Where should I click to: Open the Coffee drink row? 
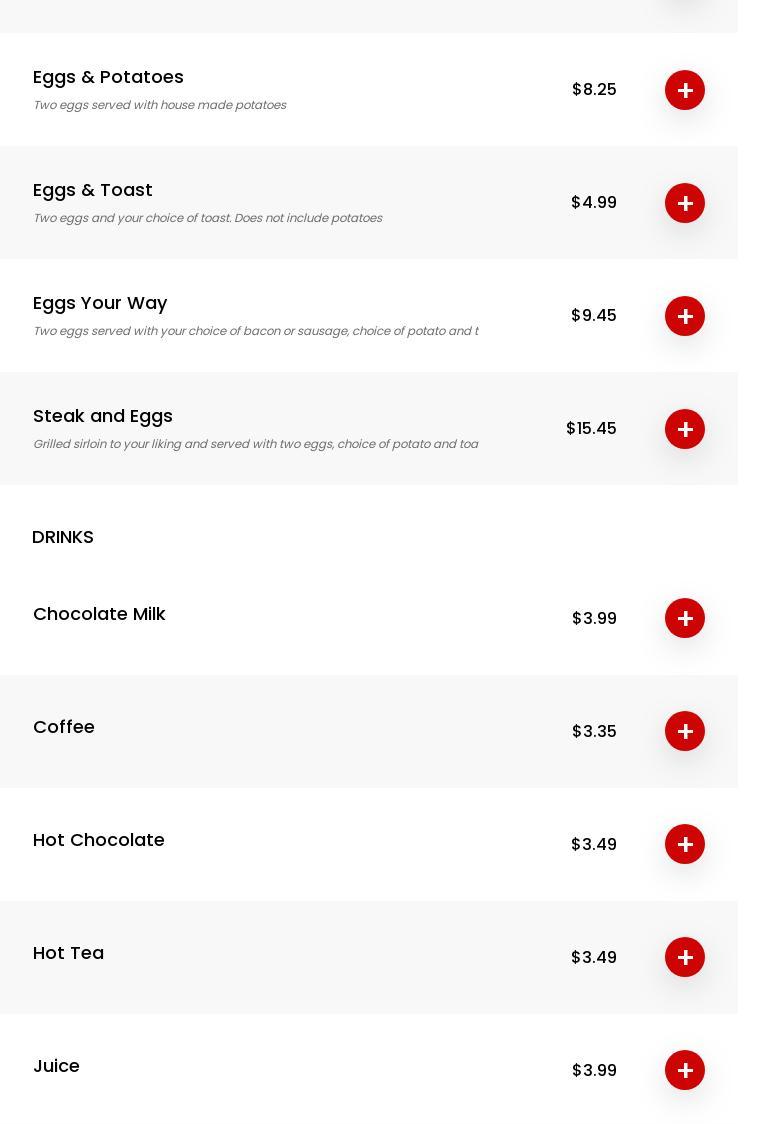tap(64, 727)
